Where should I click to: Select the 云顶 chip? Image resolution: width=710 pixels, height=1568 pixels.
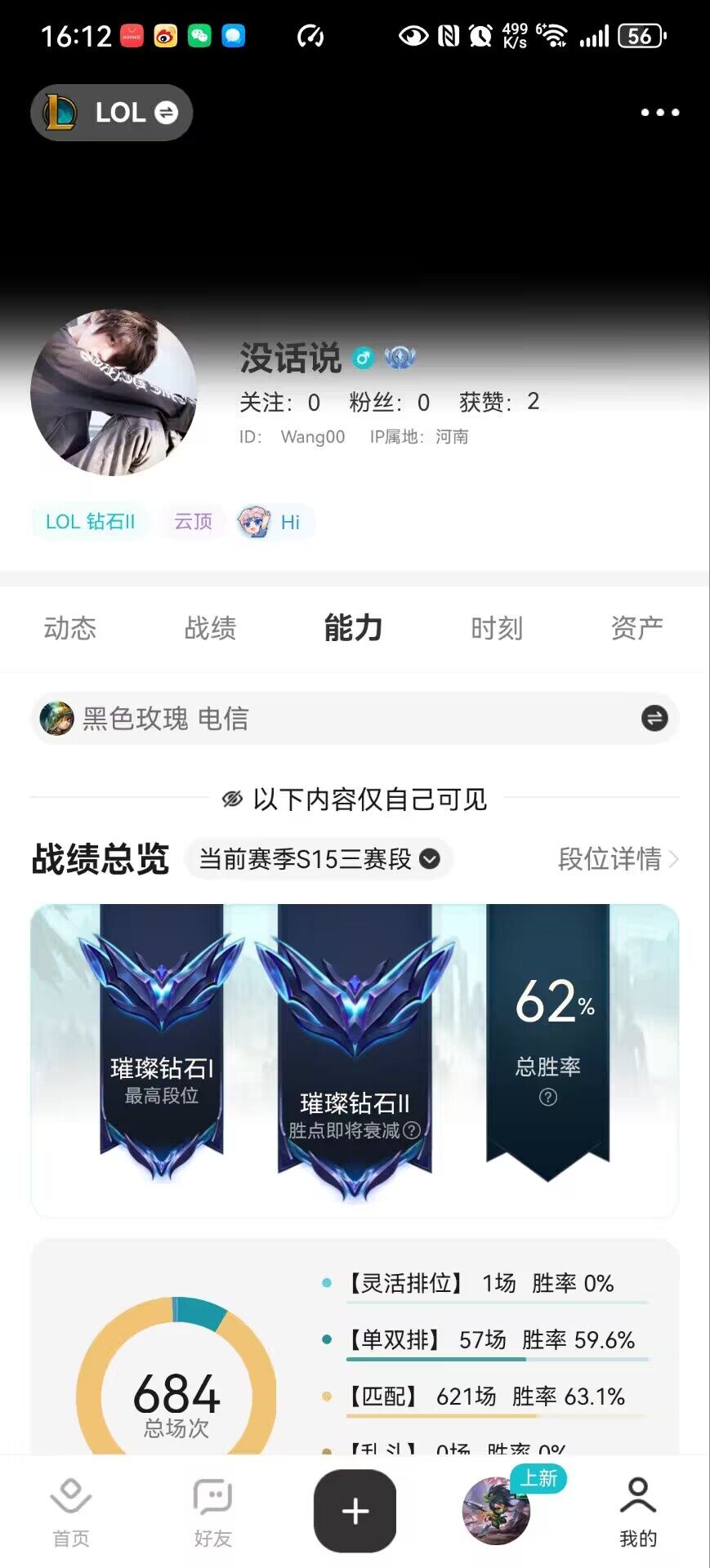click(193, 522)
